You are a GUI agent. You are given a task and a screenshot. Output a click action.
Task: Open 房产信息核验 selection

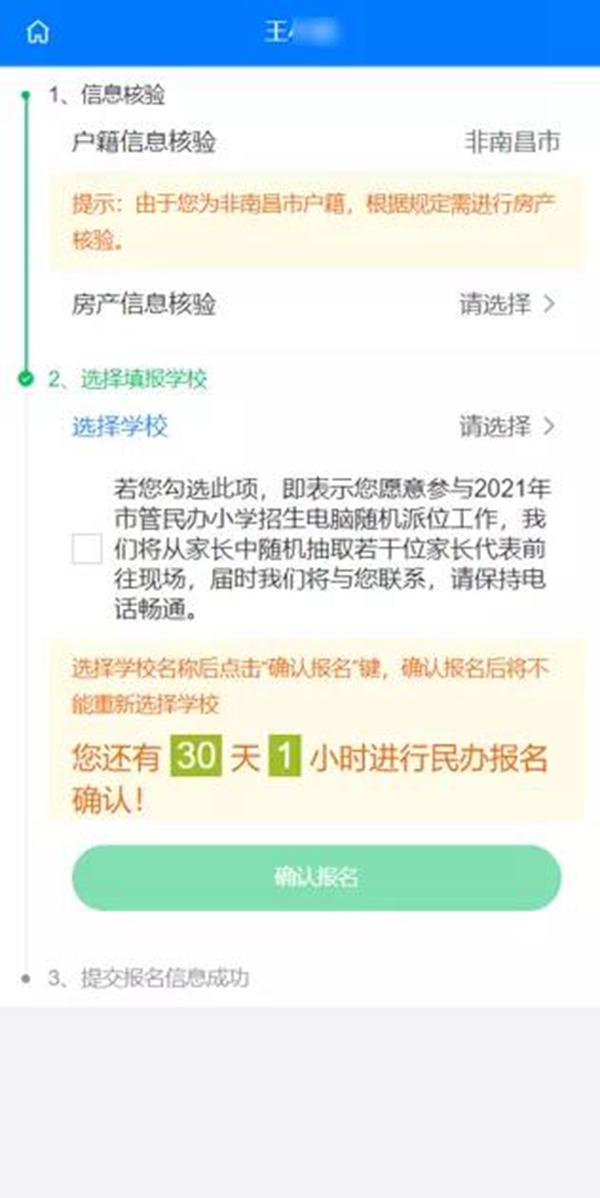506,305
